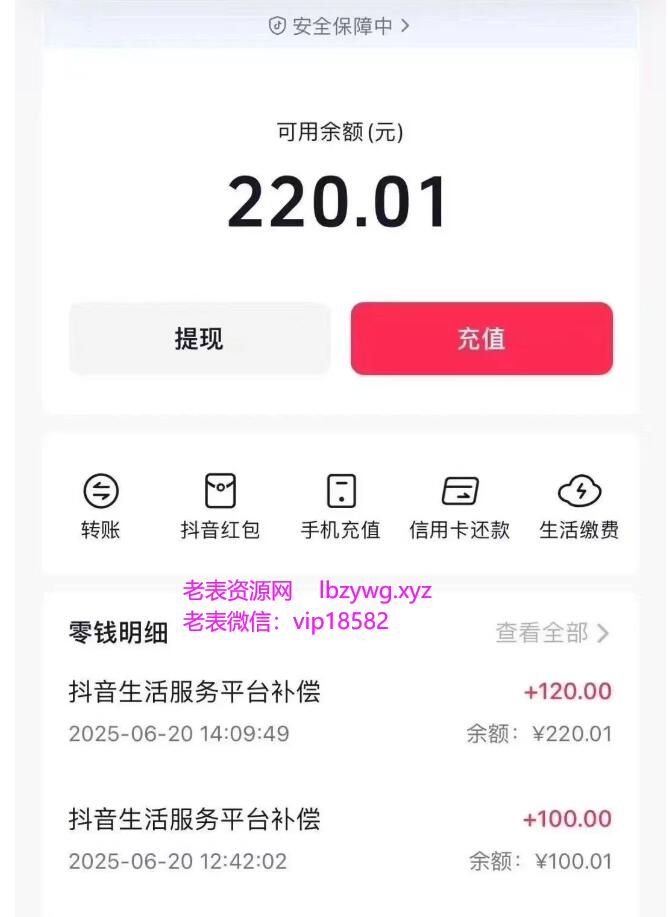Go to 生活缴费 utility payments
This screenshot has width=668, height=917.
(x=579, y=507)
